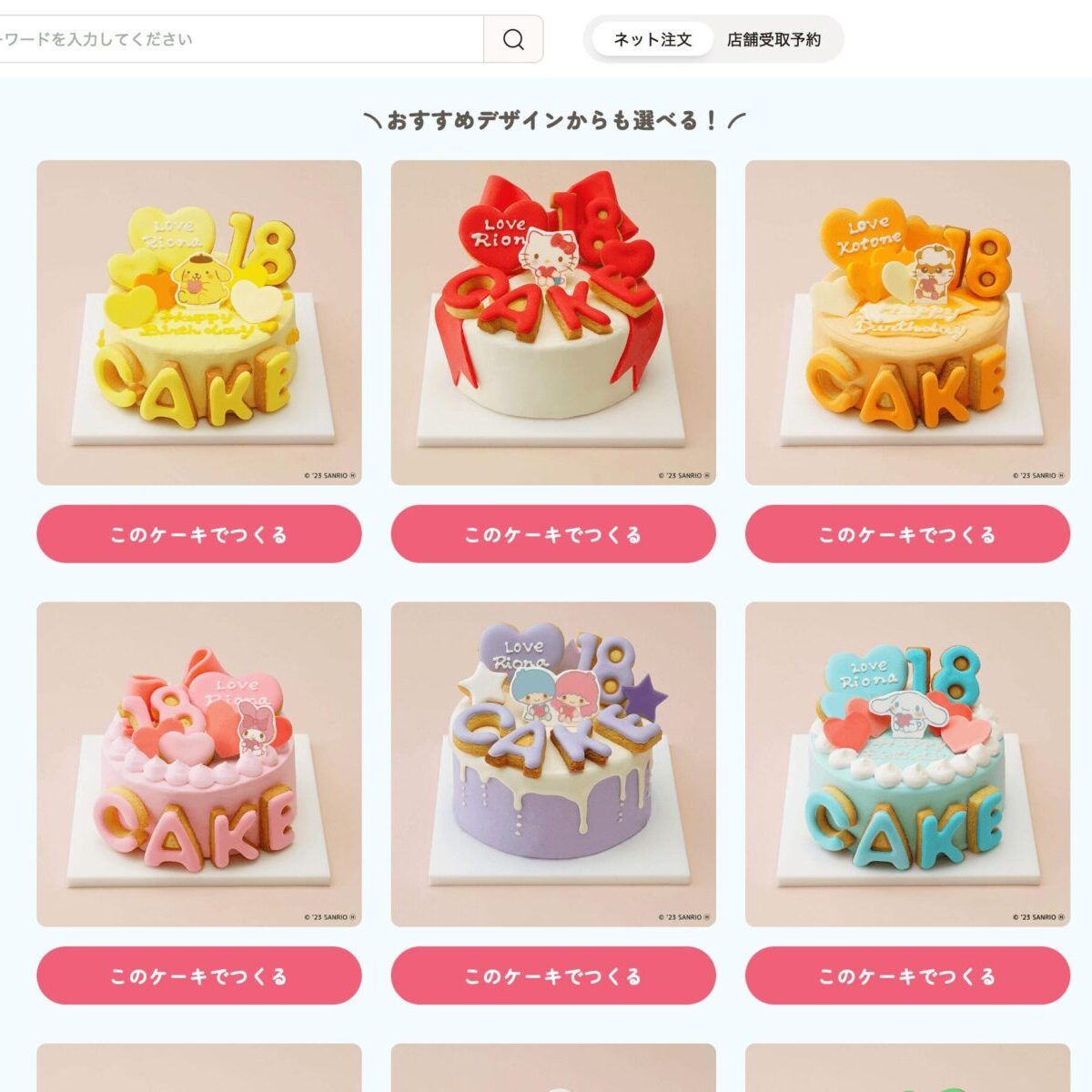
Task: Switch to the ネット注文 tab
Action: click(x=652, y=39)
